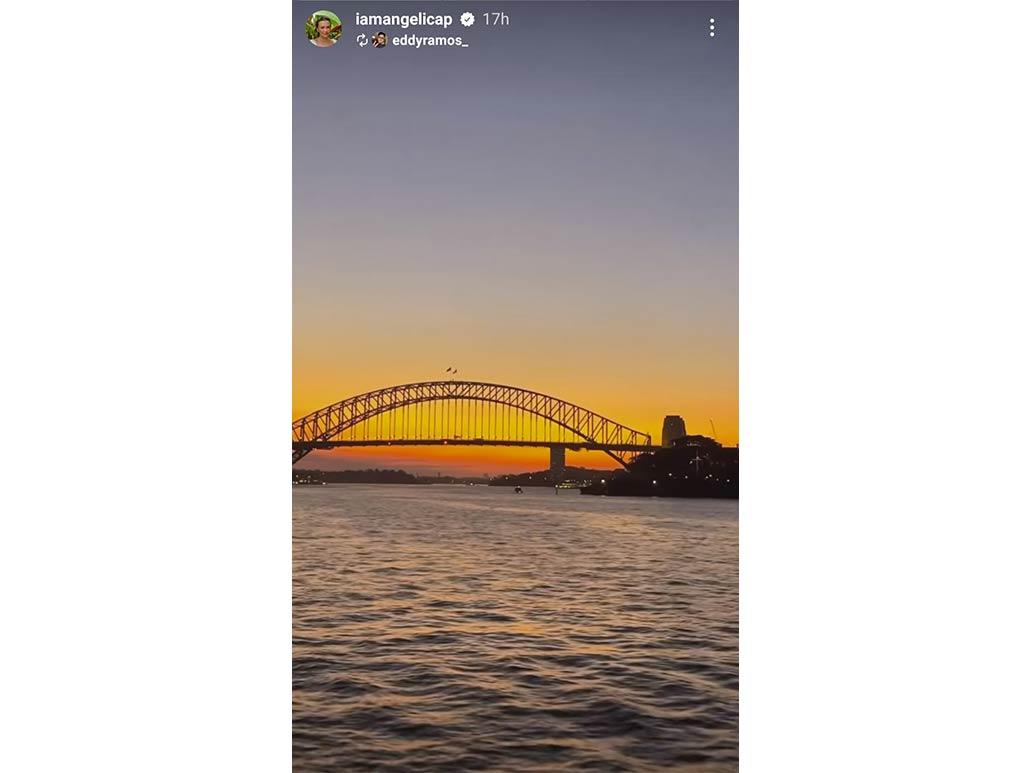The width and height of the screenshot is (1031, 773).
Task: Open the story's three-dot options menu
Action: [x=711, y=28]
